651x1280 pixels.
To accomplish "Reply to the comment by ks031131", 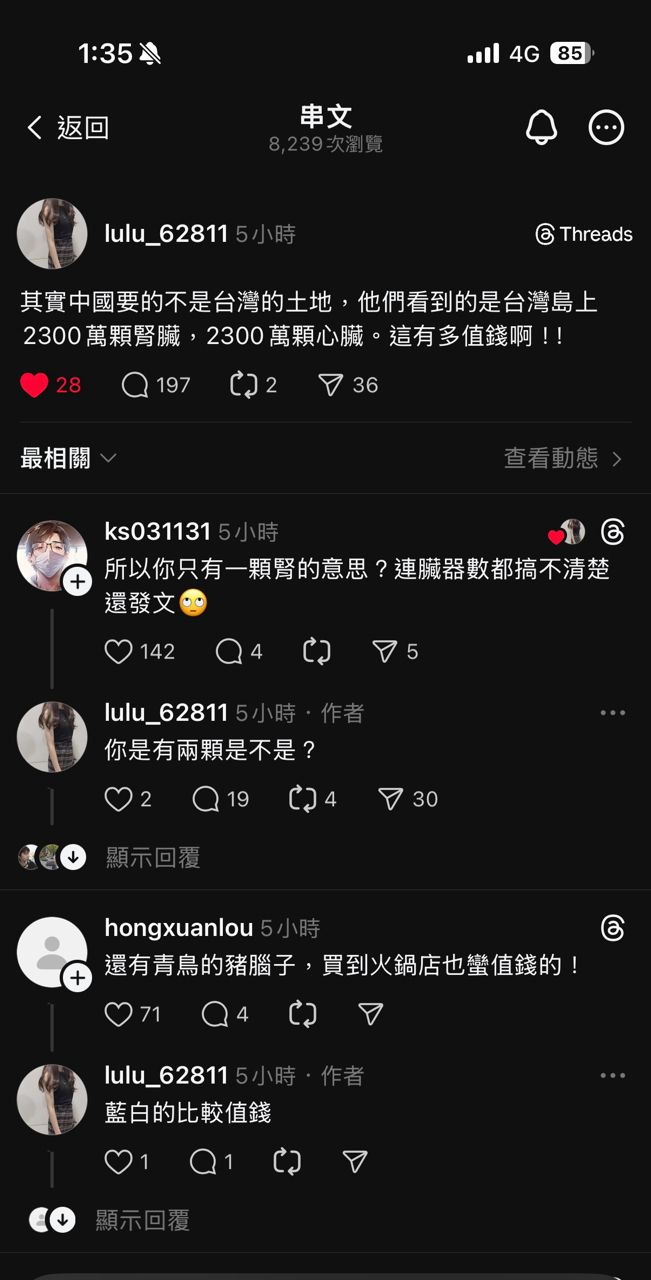I will pyautogui.click(x=229, y=652).
